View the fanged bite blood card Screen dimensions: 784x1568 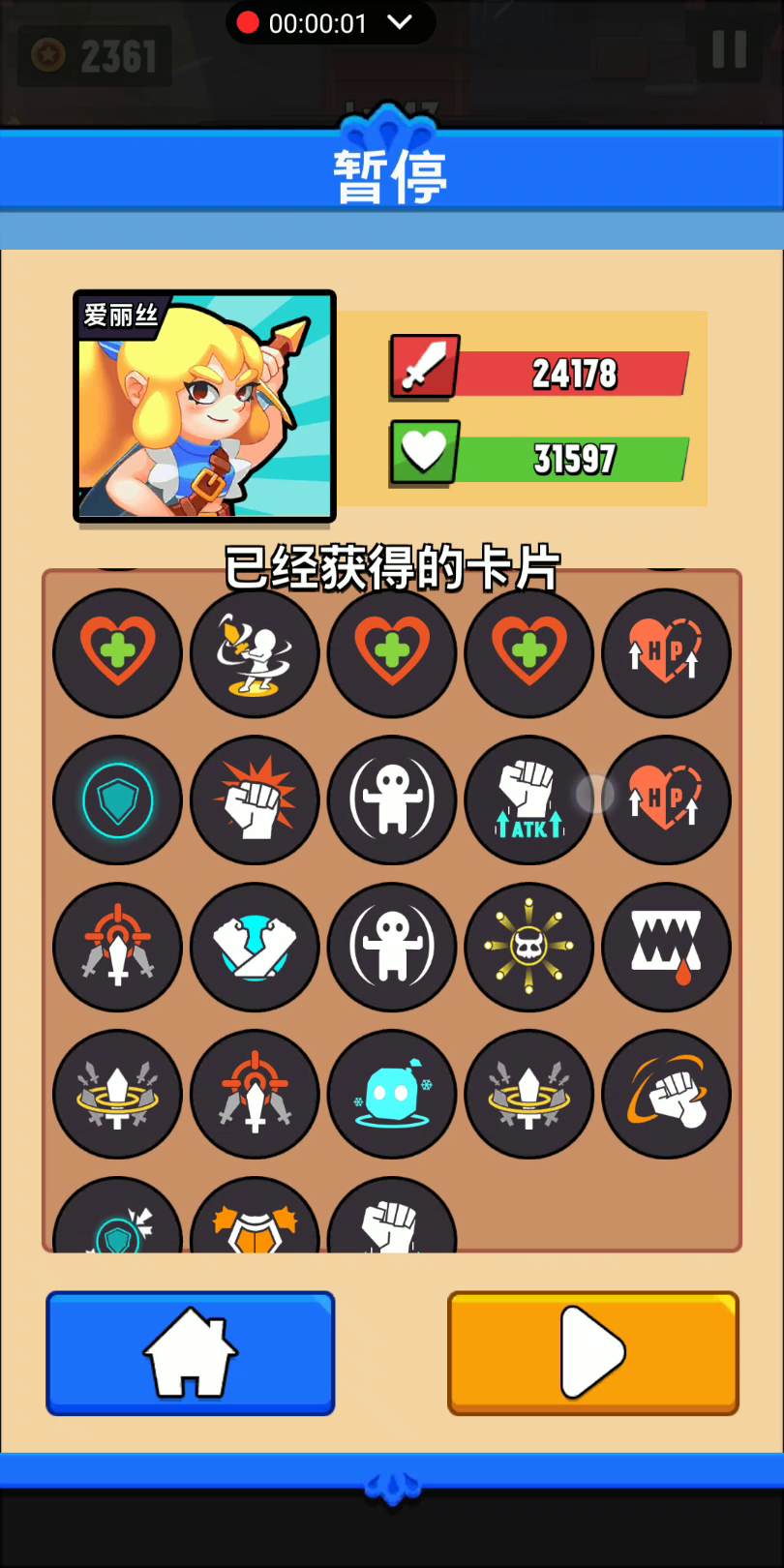pos(666,948)
